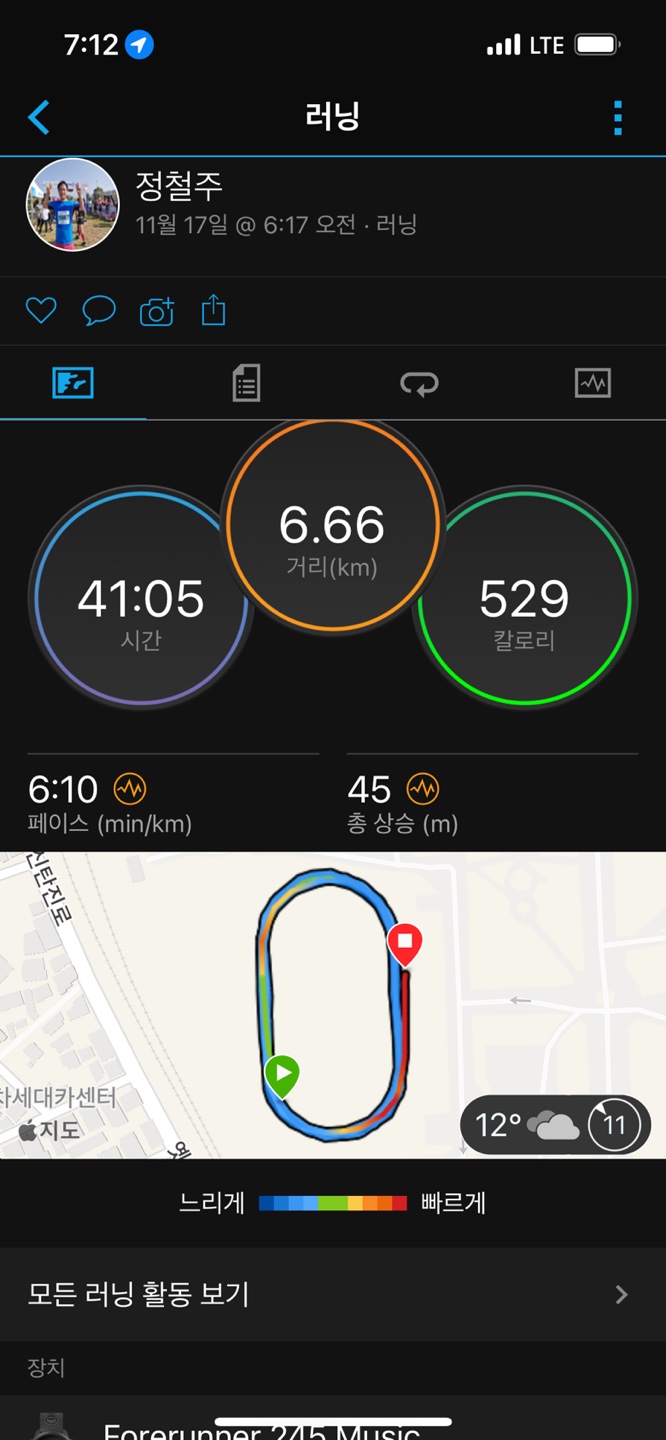The width and height of the screenshot is (666, 1440).
Task: Share this running activity
Action: (213, 311)
